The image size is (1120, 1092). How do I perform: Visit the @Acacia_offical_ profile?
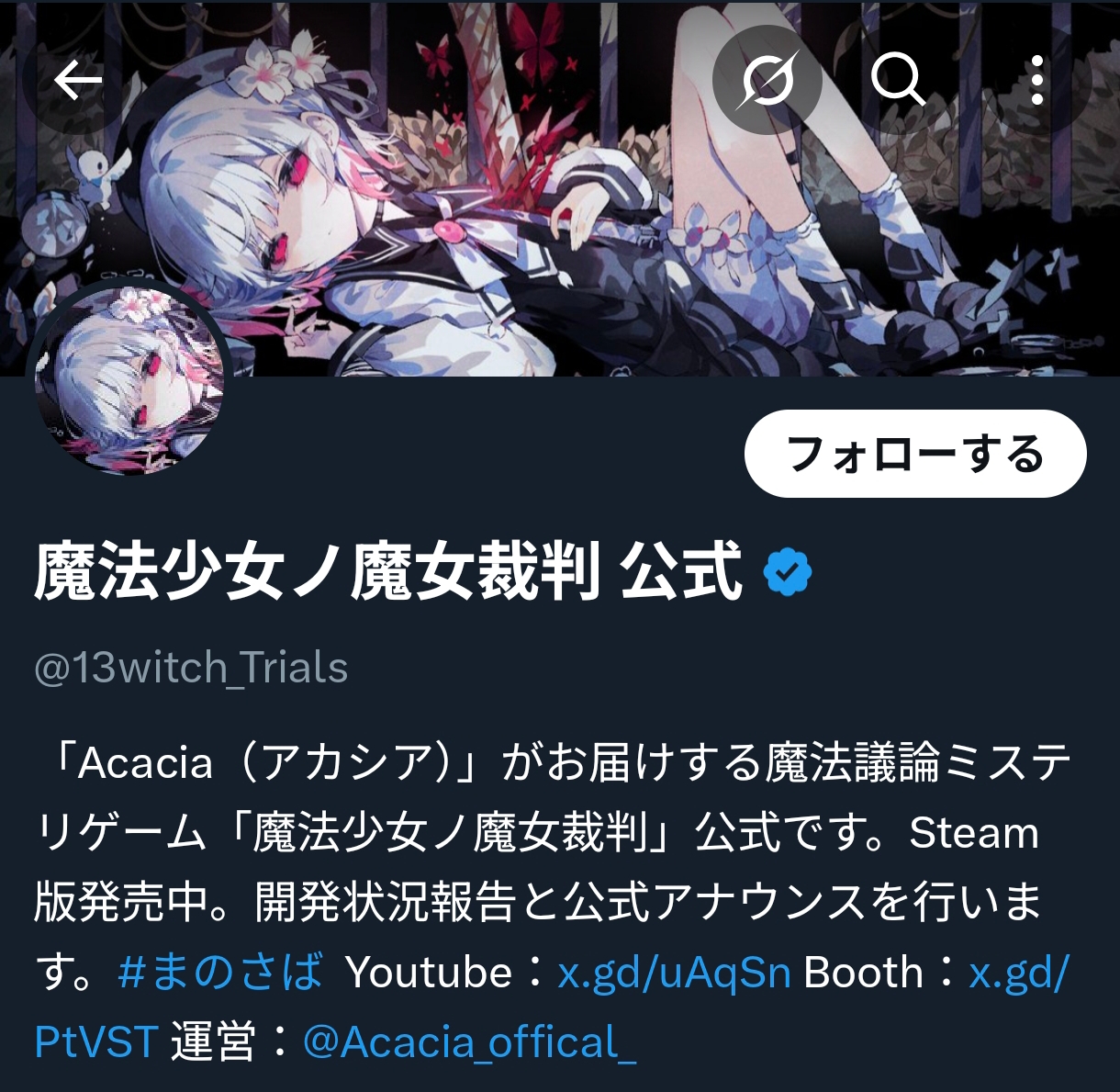(x=469, y=1042)
